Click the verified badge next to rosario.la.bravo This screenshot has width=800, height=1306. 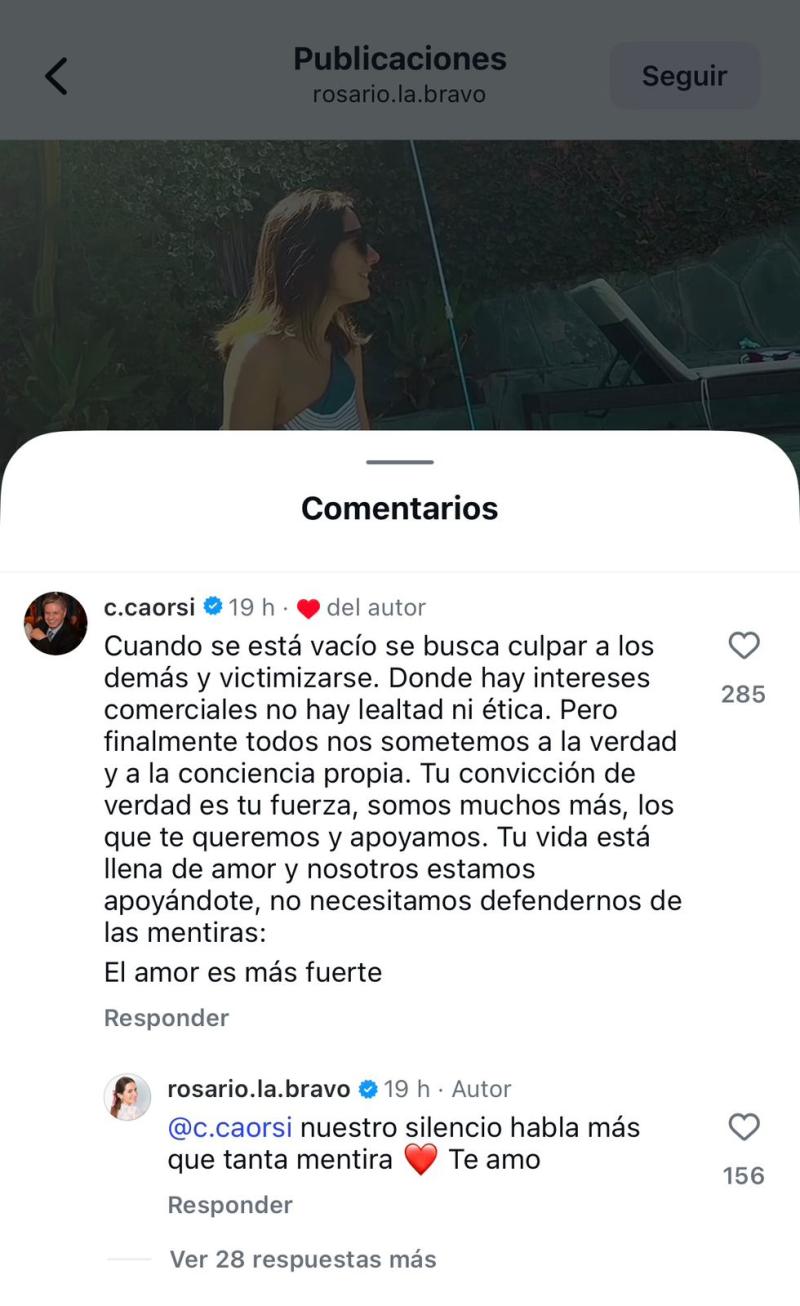tap(369, 1091)
